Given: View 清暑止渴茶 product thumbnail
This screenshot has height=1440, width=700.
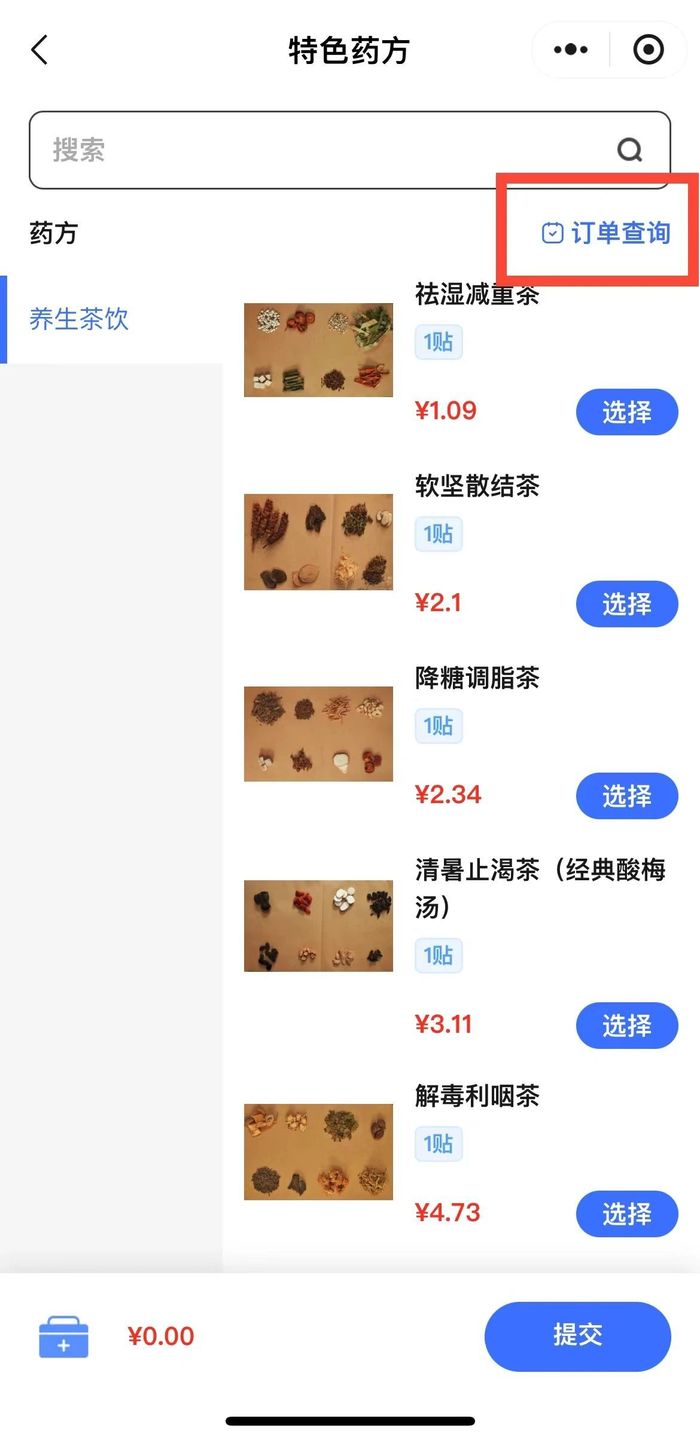Looking at the screenshot, I should coord(318,926).
